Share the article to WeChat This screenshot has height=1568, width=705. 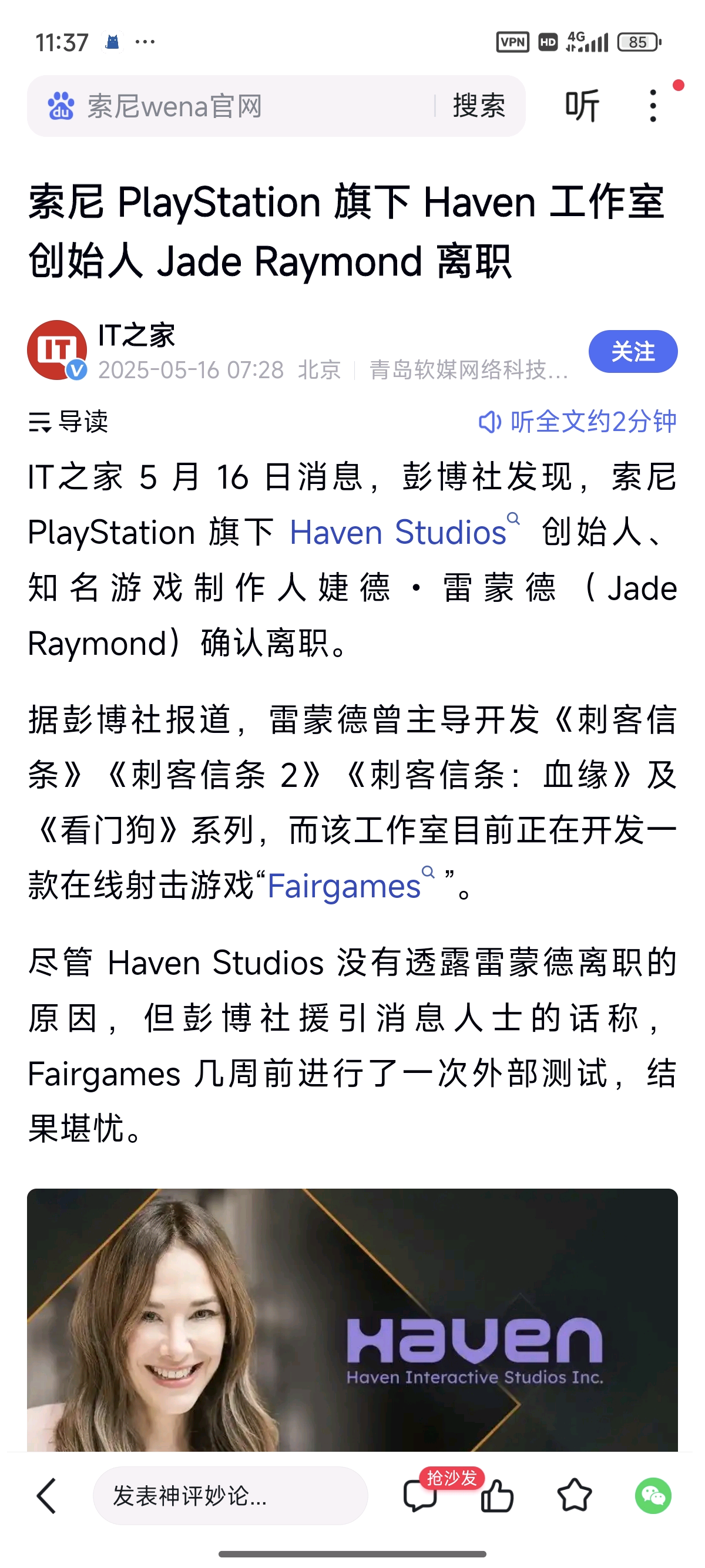coord(653,1495)
